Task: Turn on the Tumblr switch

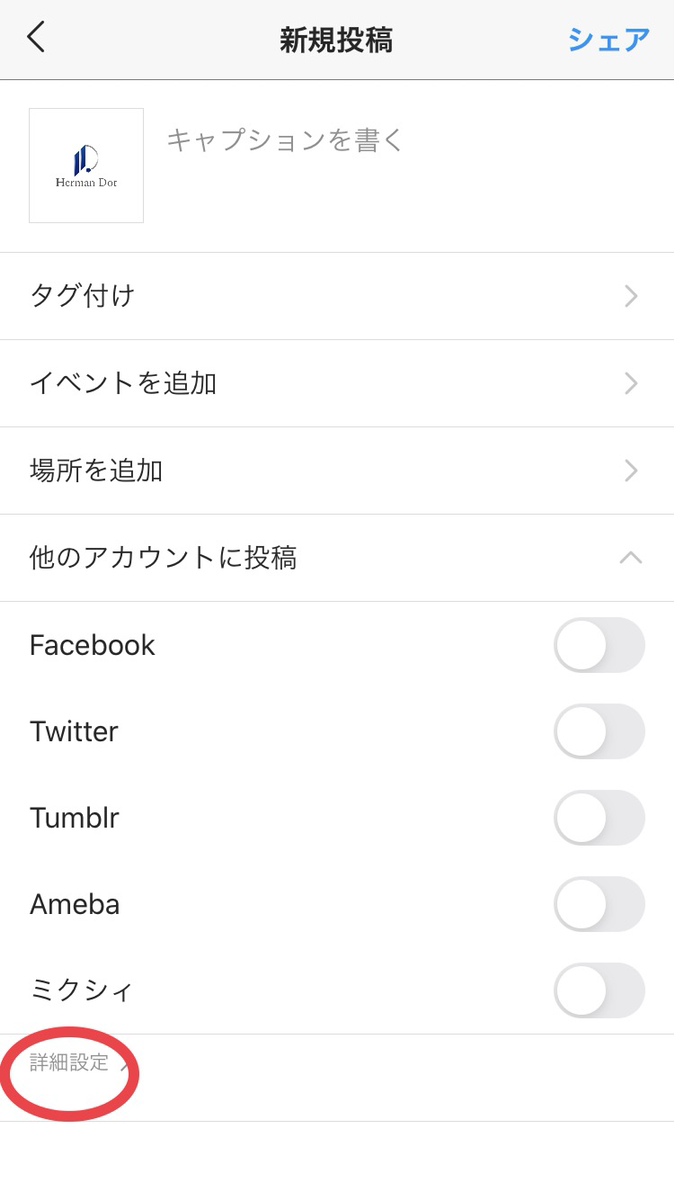Action: (599, 818)
